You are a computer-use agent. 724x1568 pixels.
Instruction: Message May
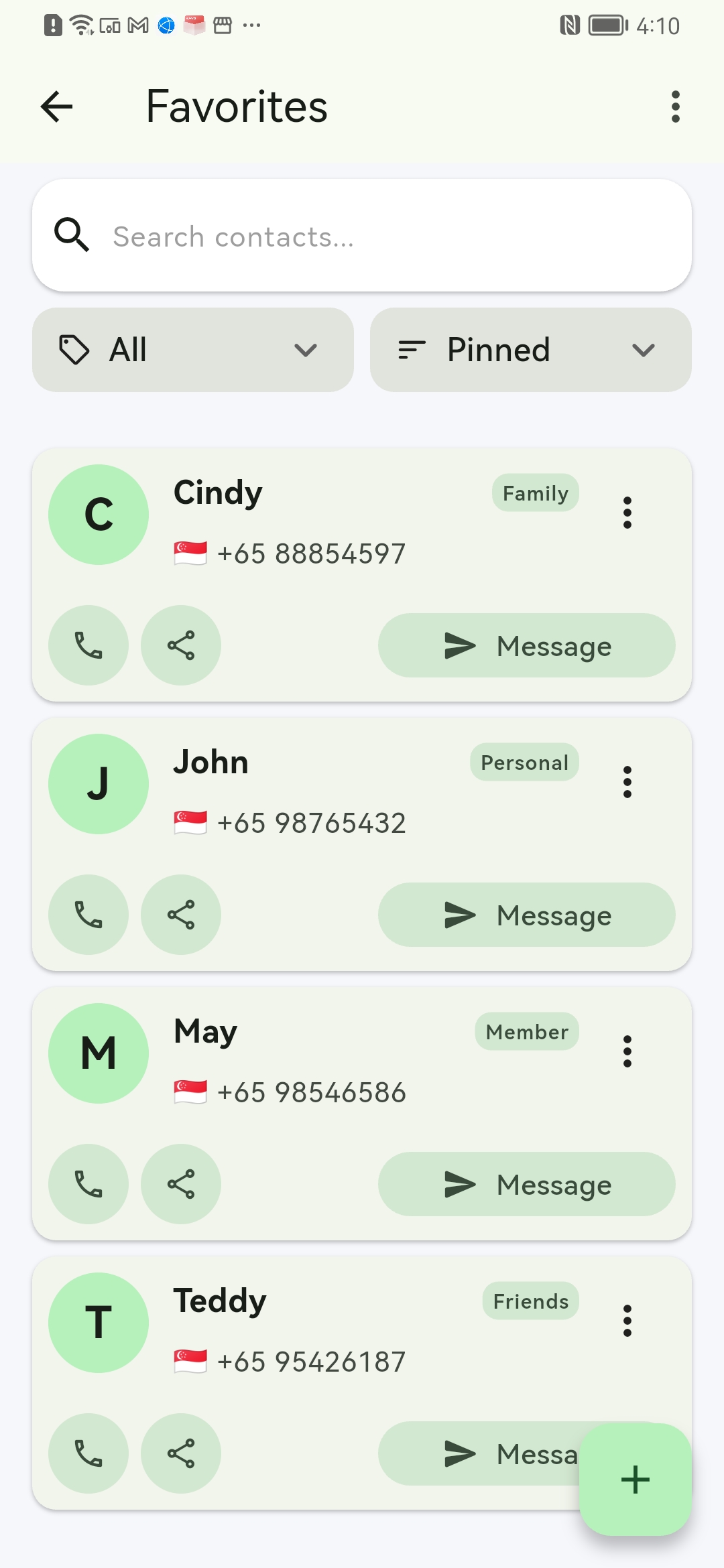click(x=527, y=1184)
